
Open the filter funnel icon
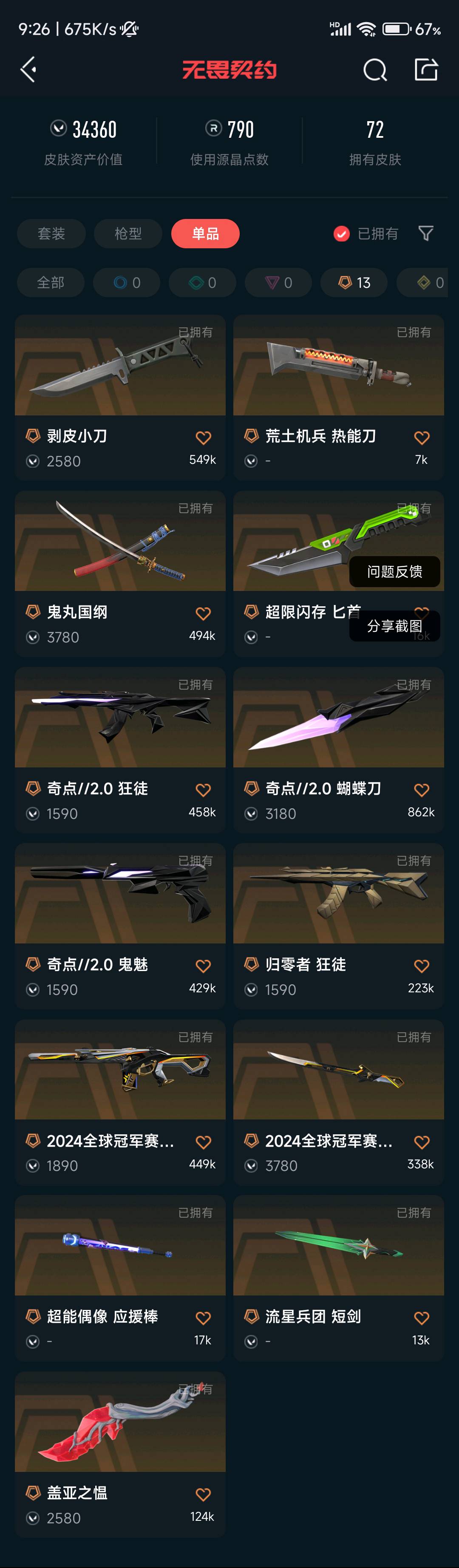[x=426, y=233]
